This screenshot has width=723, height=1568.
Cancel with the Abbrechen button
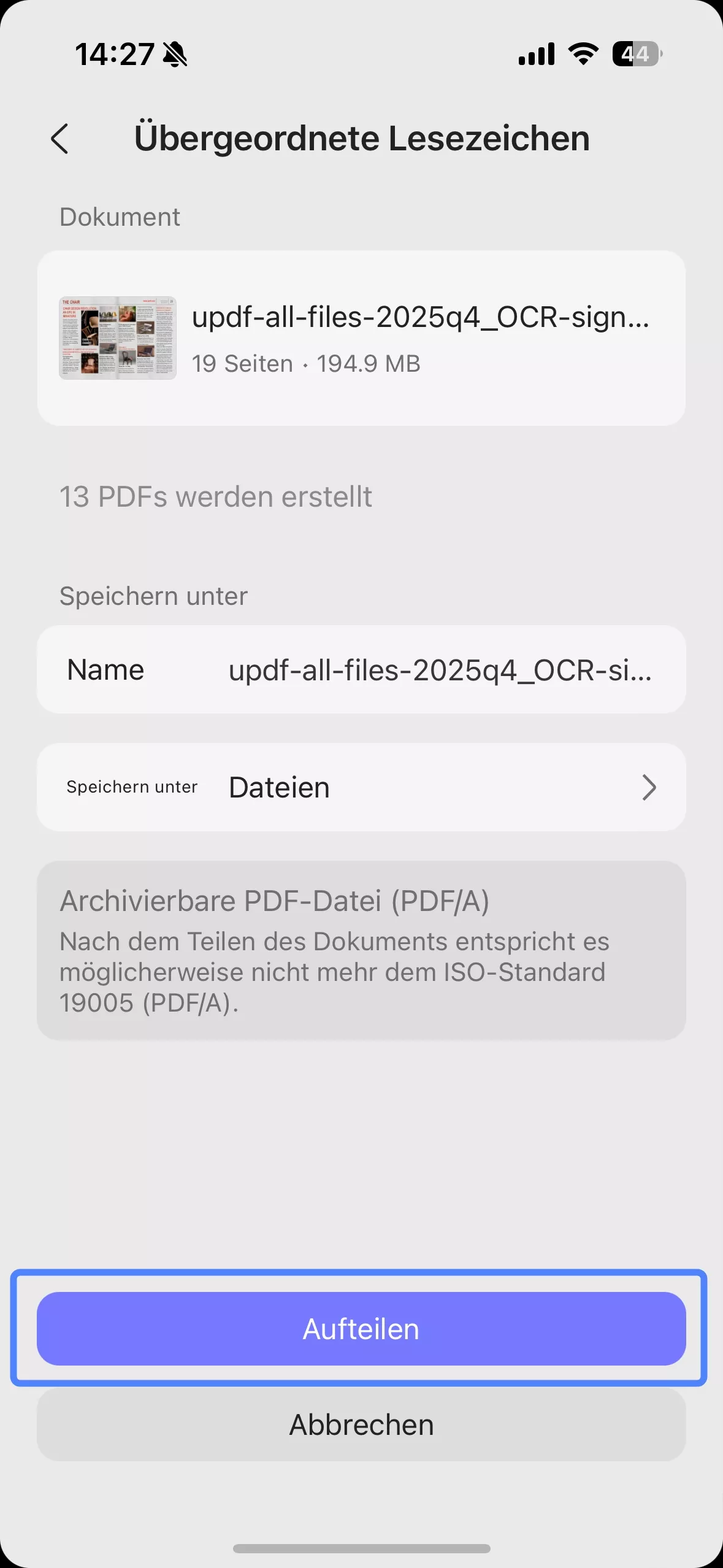(361, 1424)
